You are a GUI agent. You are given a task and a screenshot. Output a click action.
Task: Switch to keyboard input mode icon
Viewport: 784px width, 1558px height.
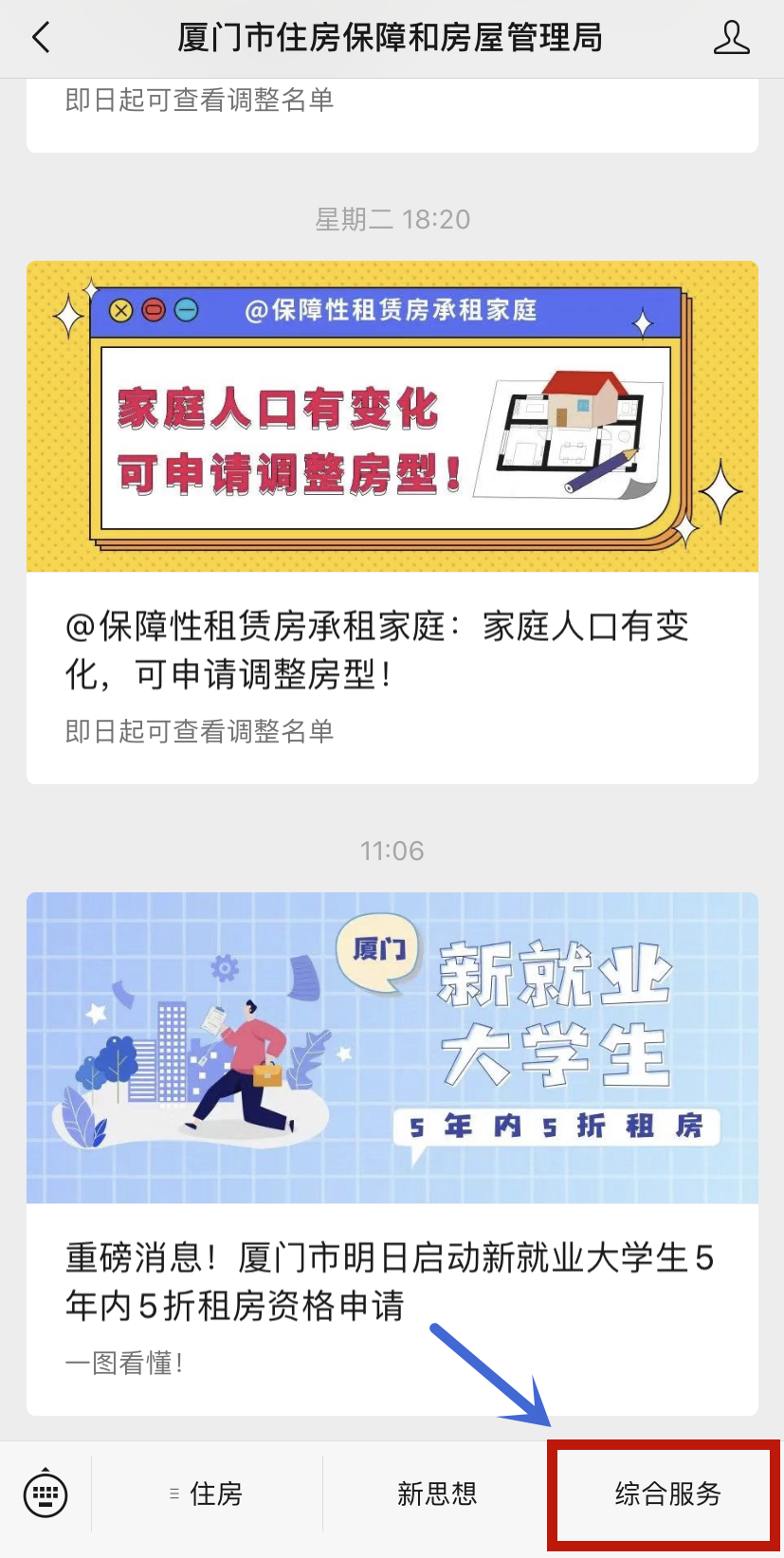click(x=46, y=1494)
